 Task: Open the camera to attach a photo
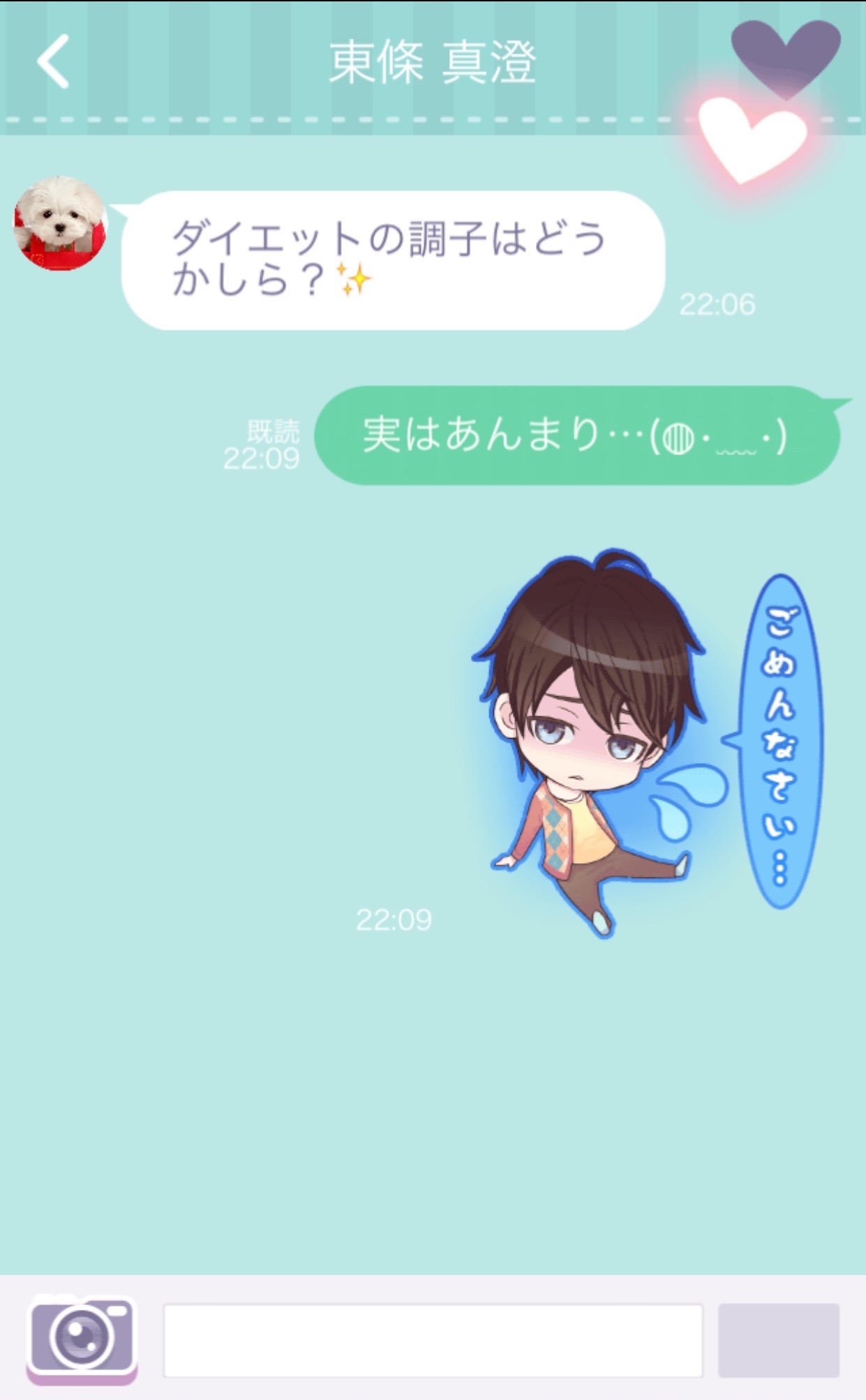tap(82, 1338)
